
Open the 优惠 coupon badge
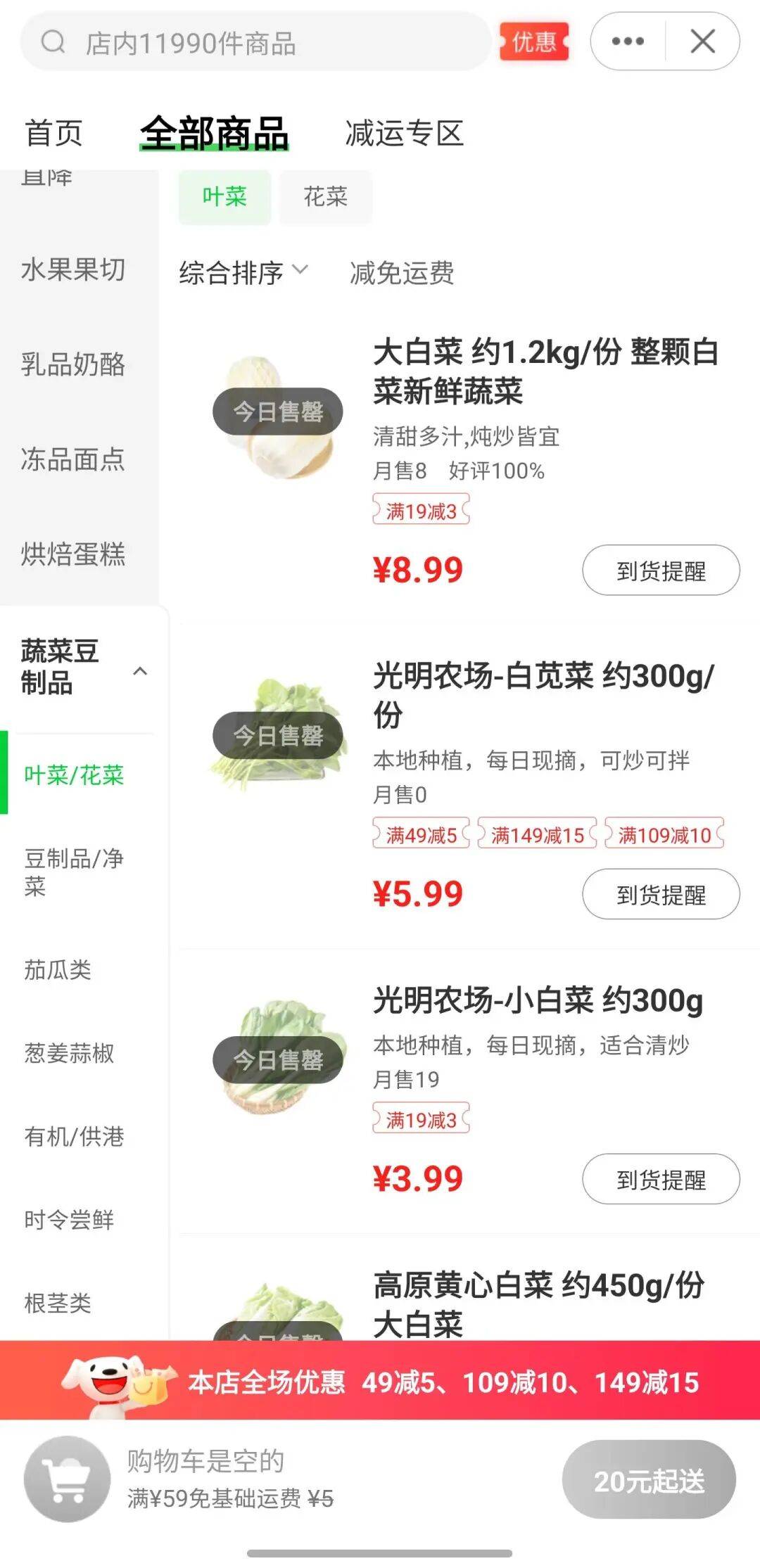pyautogui.click(x=534, y=42)
